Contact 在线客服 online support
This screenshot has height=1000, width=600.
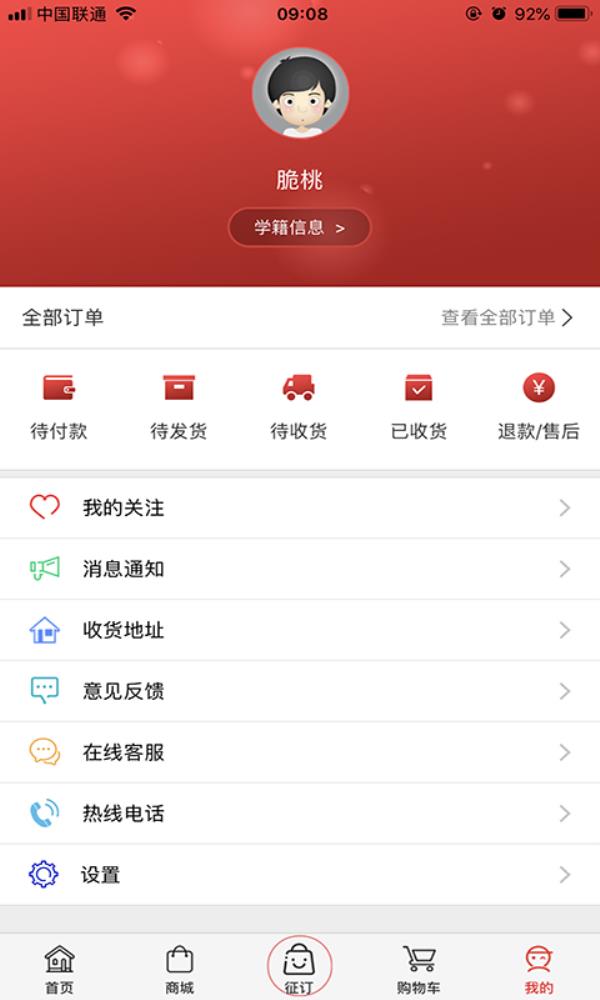pyautogui.click(x=300, y=752)
